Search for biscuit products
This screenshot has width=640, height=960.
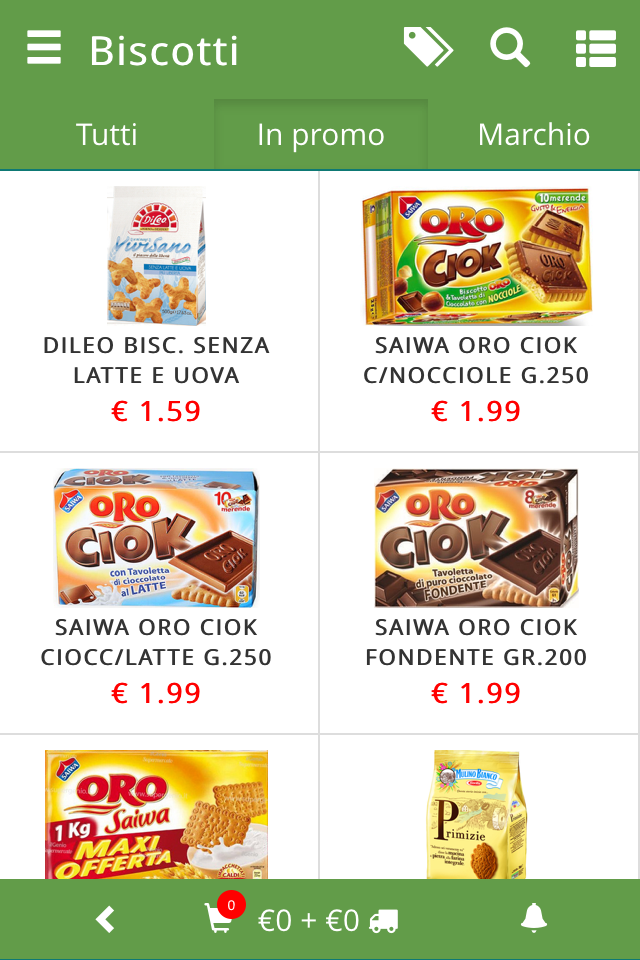point(509,47)
